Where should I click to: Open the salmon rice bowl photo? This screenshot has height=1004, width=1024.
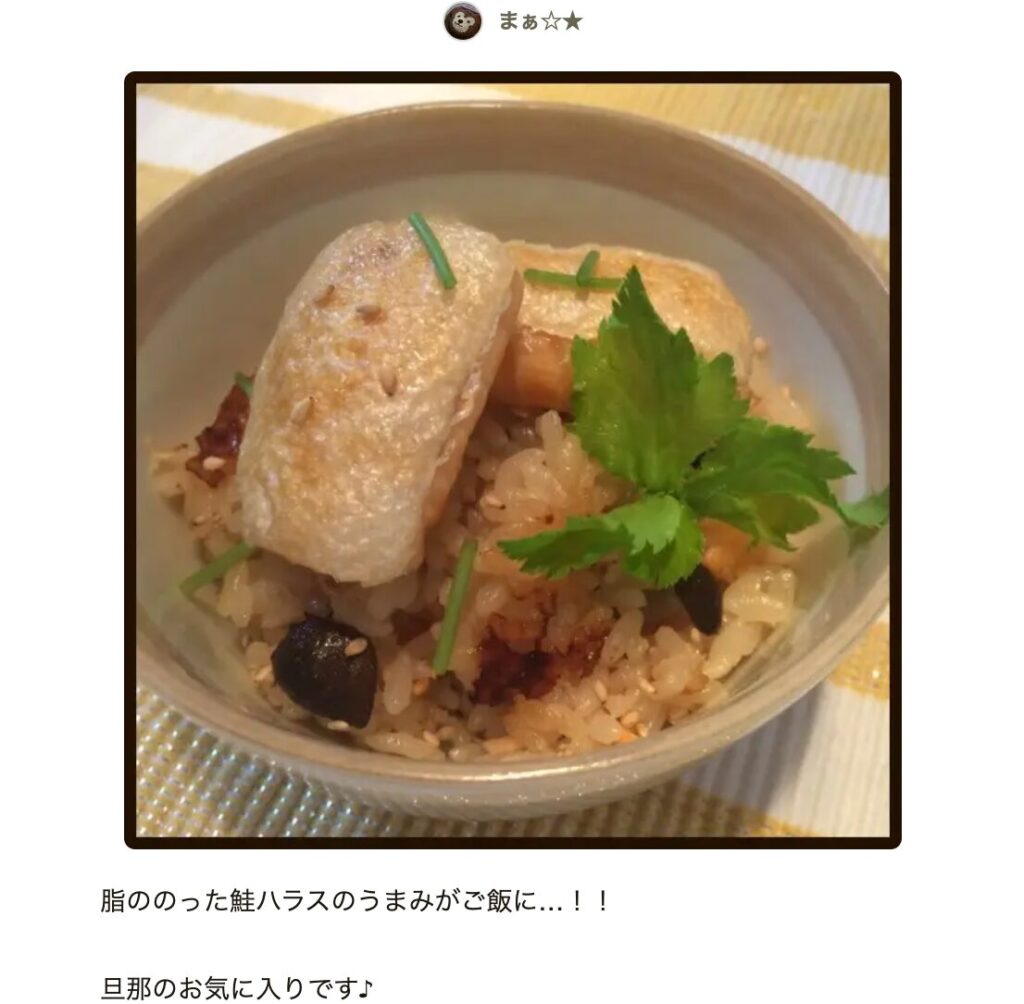[x=512, y=460]
